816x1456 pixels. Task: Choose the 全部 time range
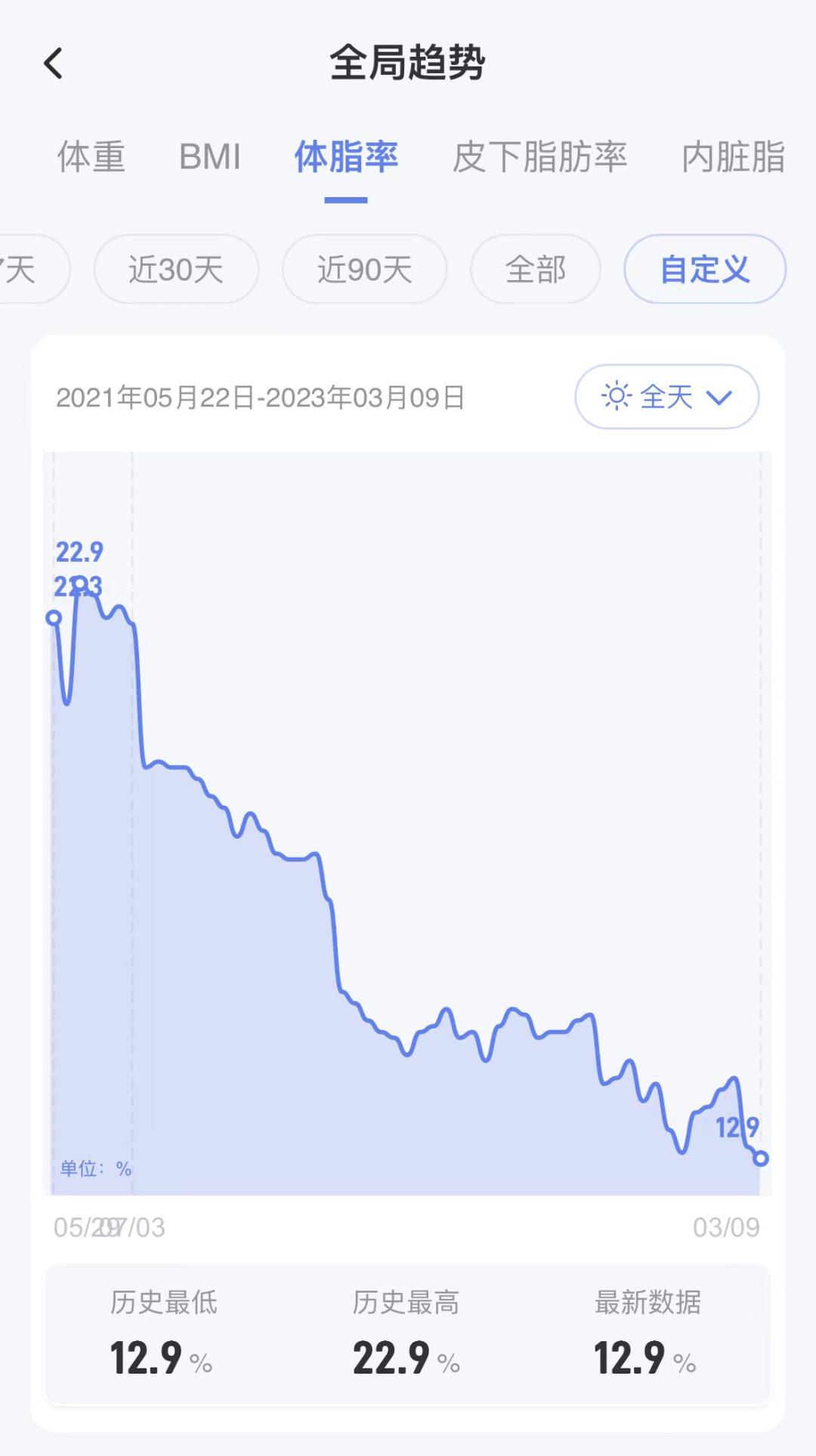point(535,270)
